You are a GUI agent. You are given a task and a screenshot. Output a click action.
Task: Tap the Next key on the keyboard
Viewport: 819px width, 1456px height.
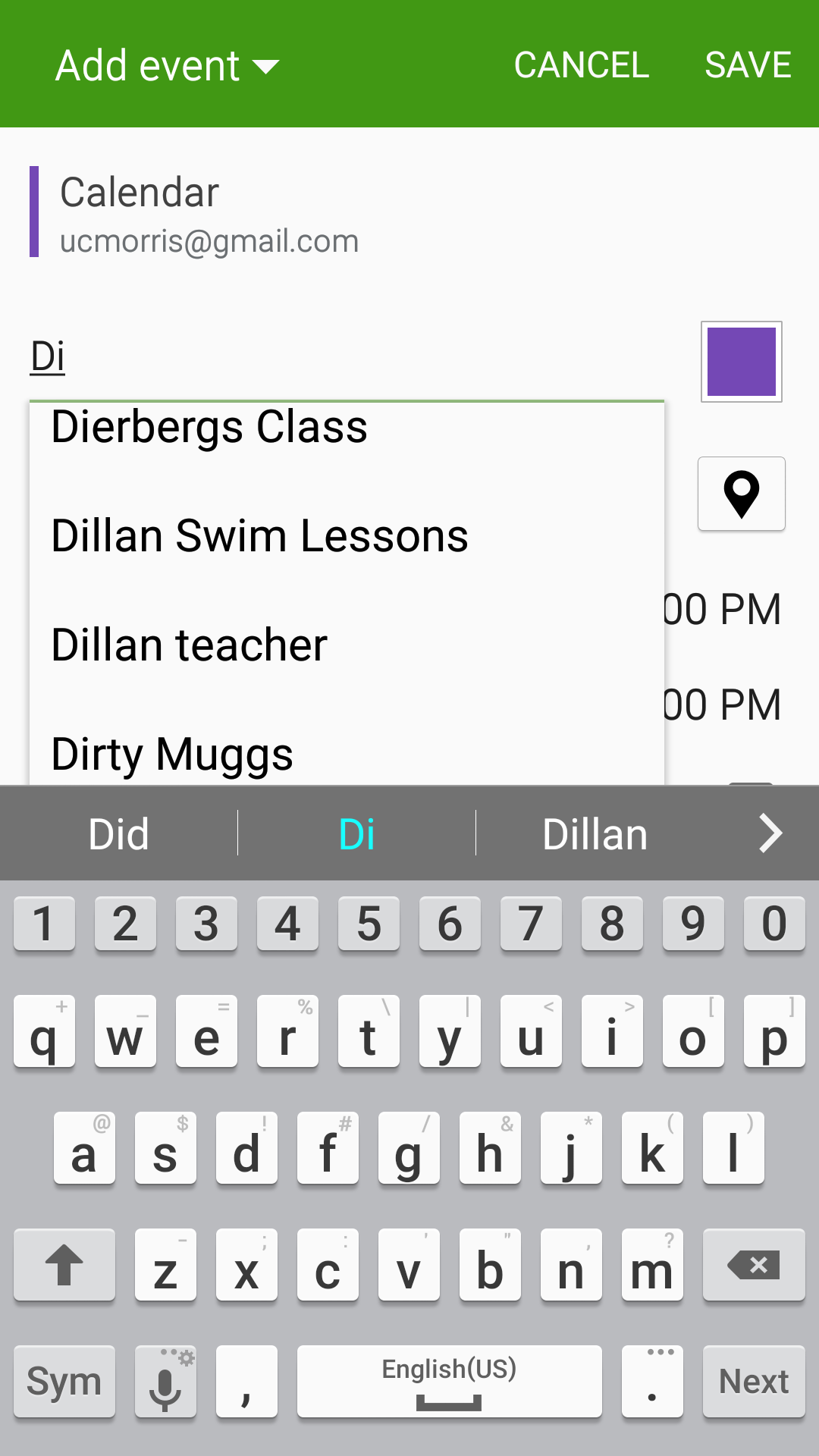[754, 1381]
